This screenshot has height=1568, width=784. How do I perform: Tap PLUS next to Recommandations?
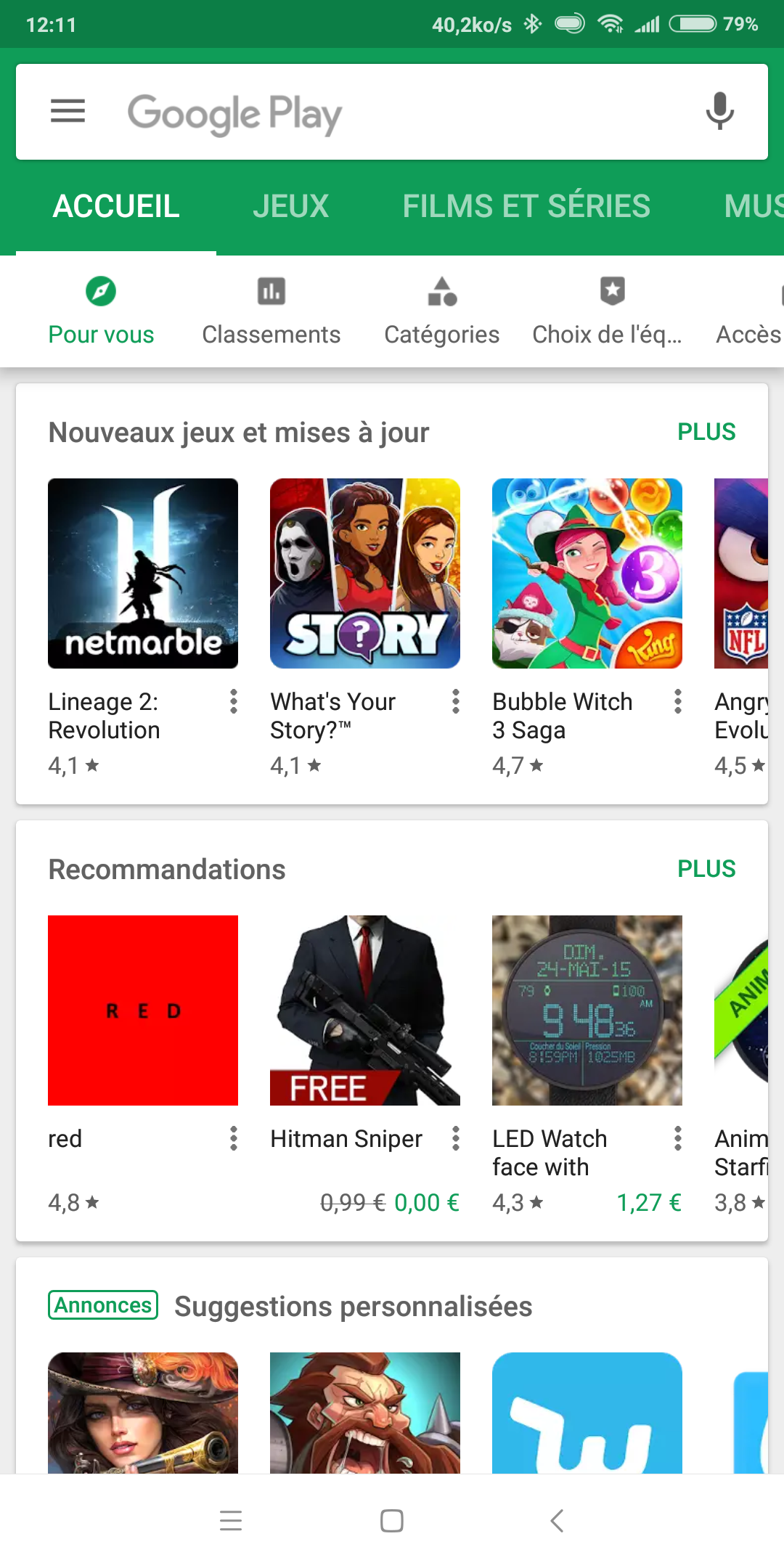click(706, 868)
